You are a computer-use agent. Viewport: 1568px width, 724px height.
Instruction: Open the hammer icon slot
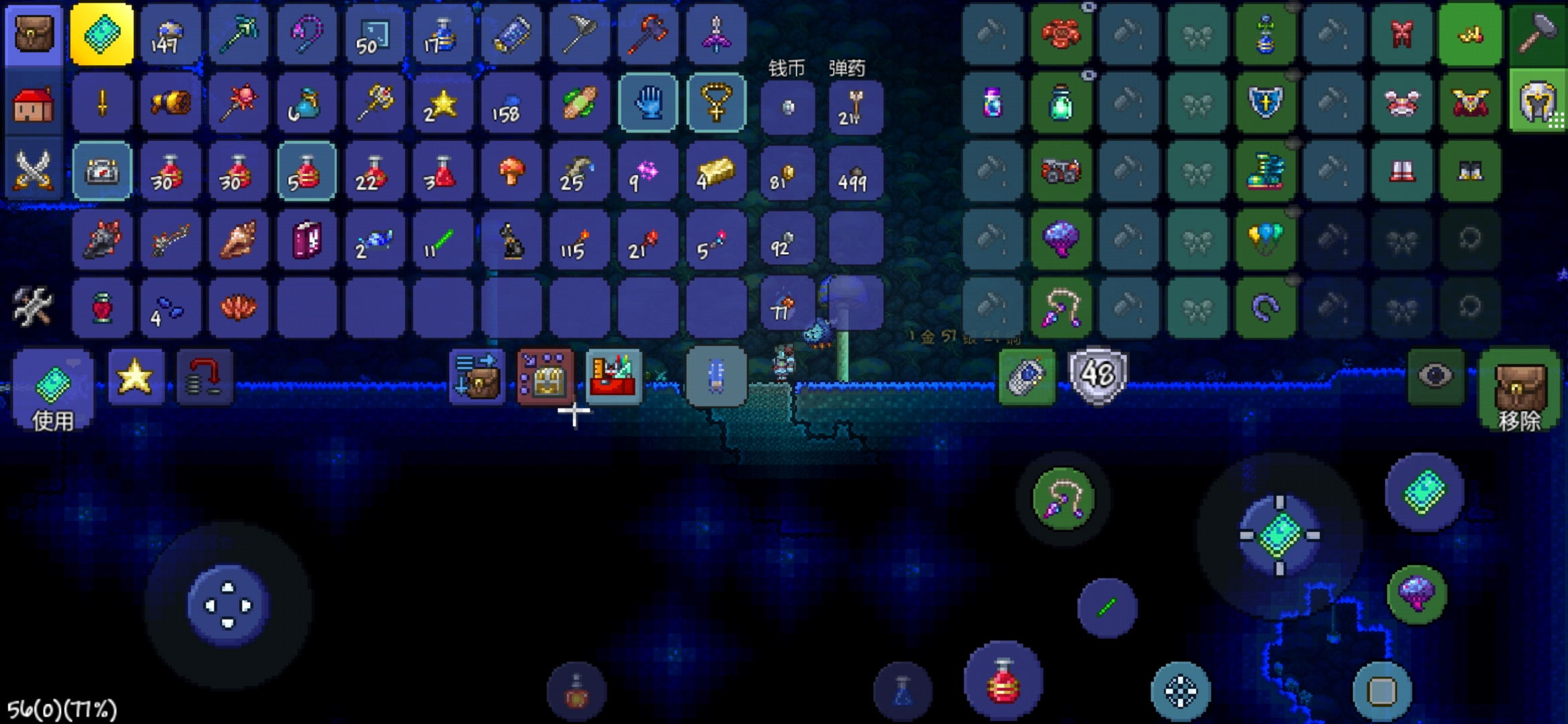click(1537, 34)
